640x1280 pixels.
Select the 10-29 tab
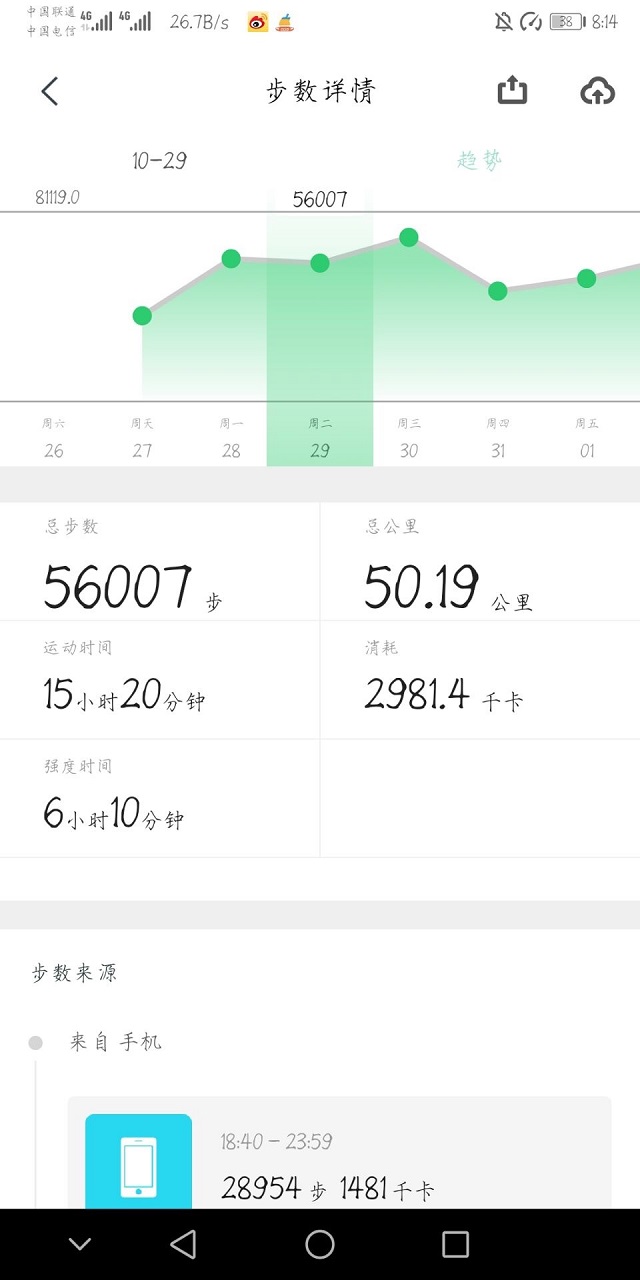tap(160, 160)
